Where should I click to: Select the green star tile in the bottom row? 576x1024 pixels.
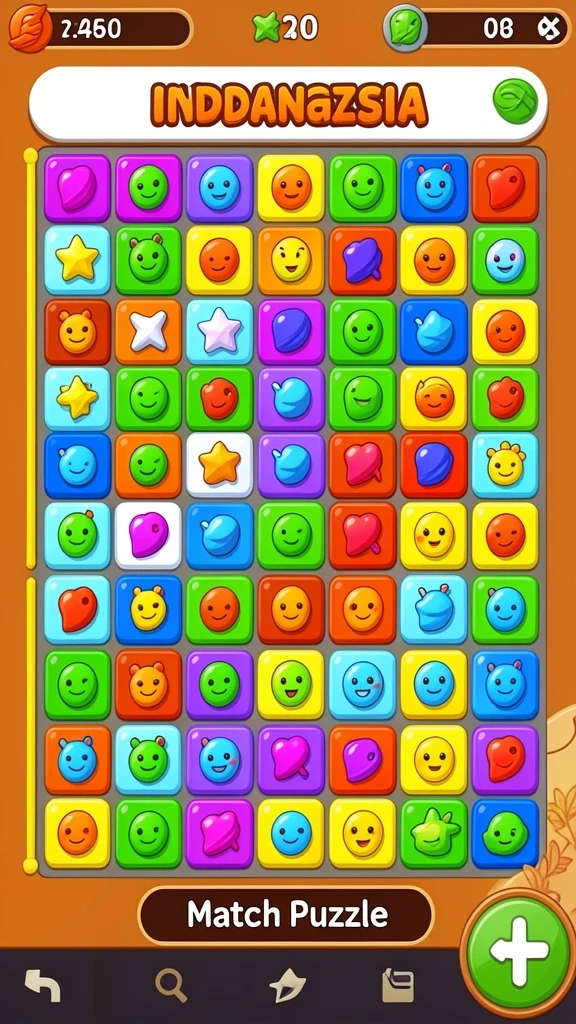[434, 833]
